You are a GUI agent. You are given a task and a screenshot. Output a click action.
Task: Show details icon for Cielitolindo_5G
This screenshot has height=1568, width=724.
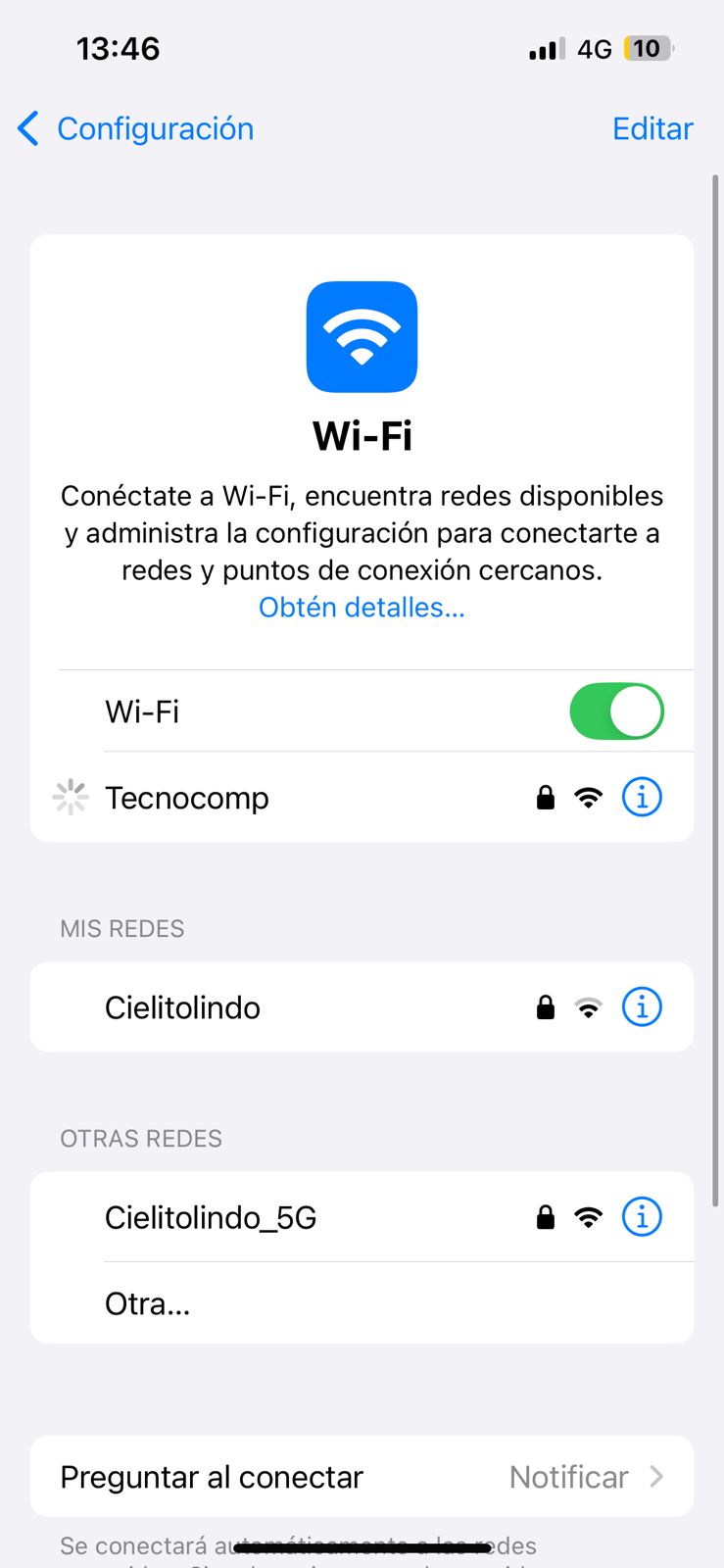[642, 1217]
